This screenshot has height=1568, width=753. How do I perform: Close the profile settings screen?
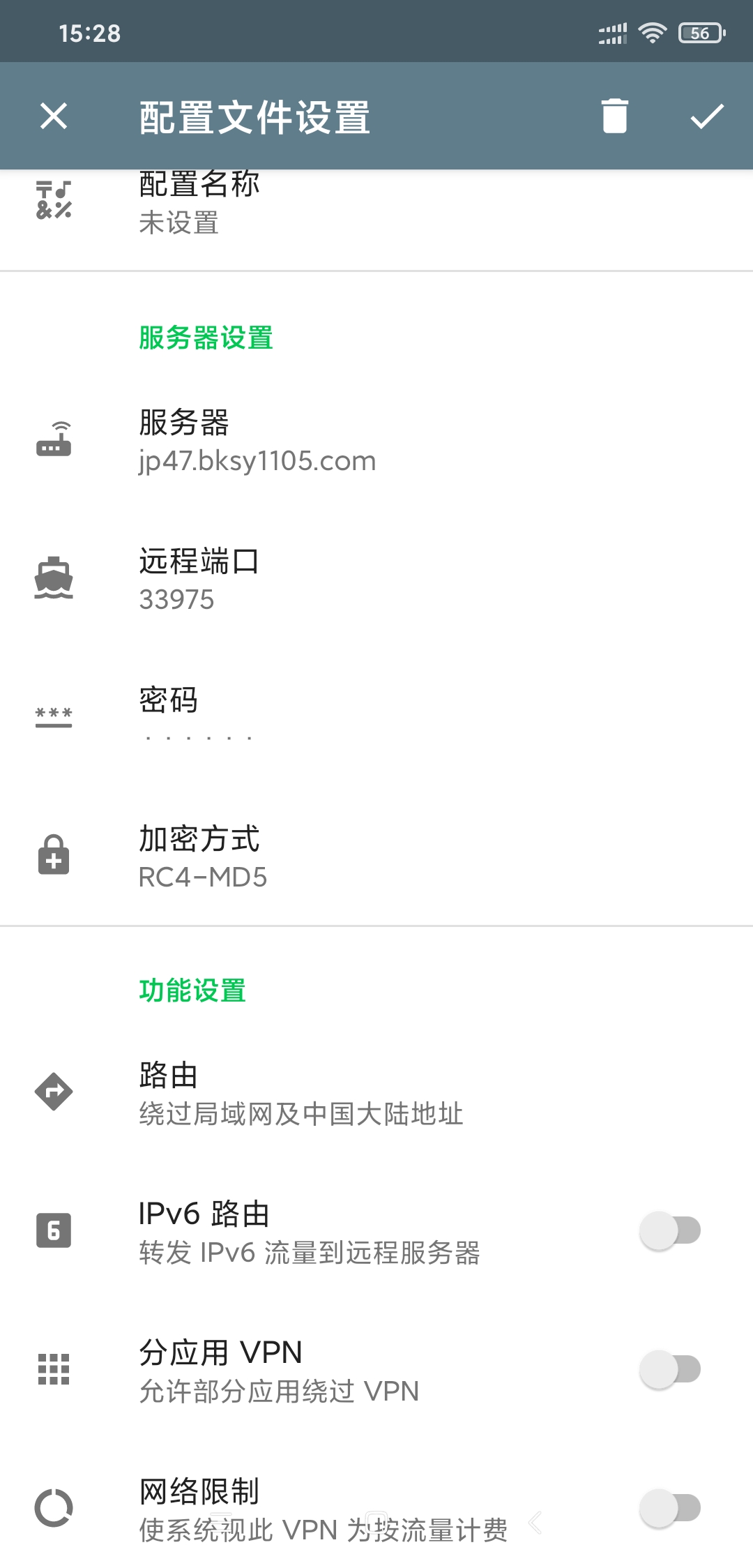[x=54, y=116]
